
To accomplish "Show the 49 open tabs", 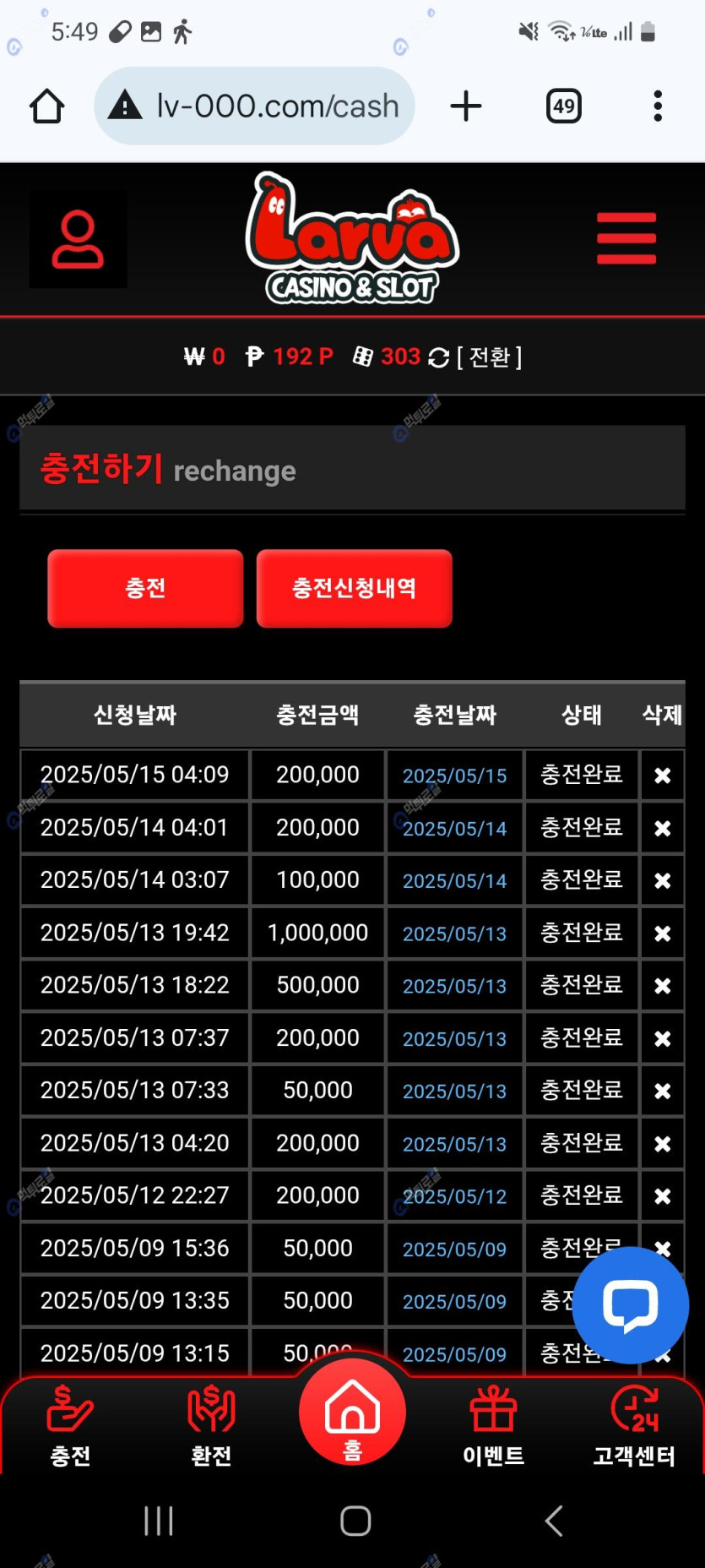I will point(564,106).
